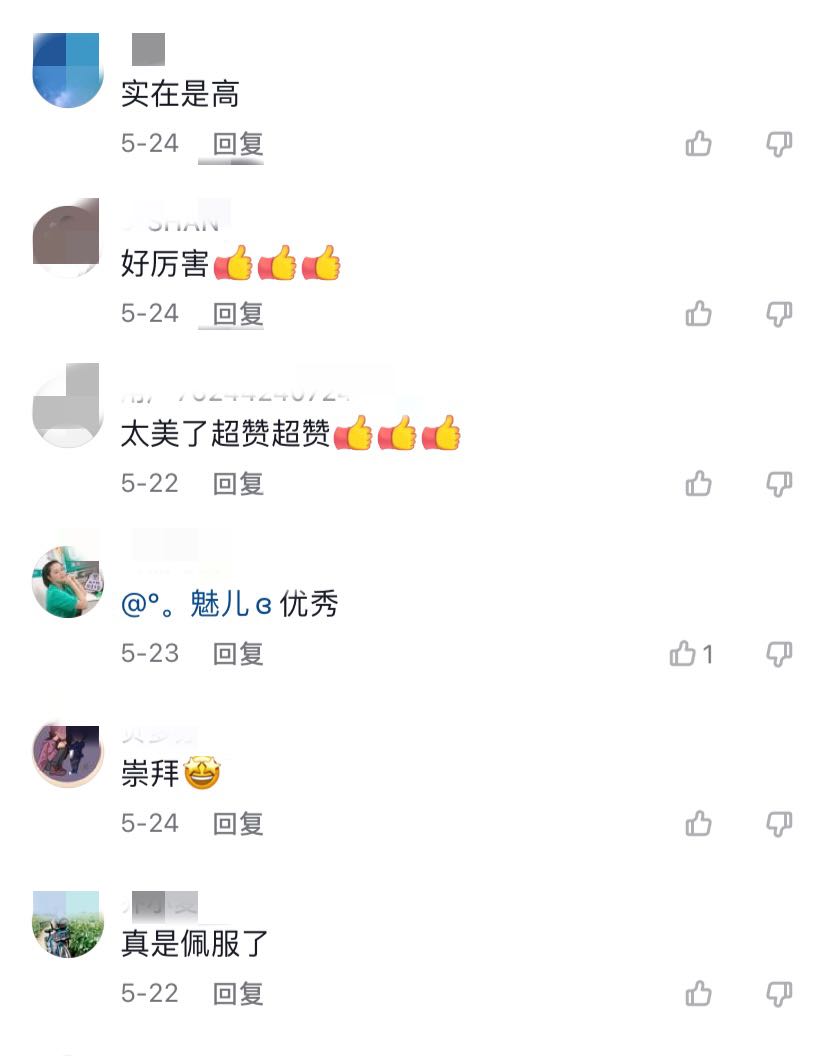
Task: Reply to the comment 实在是高
Action: click(238, 144)
